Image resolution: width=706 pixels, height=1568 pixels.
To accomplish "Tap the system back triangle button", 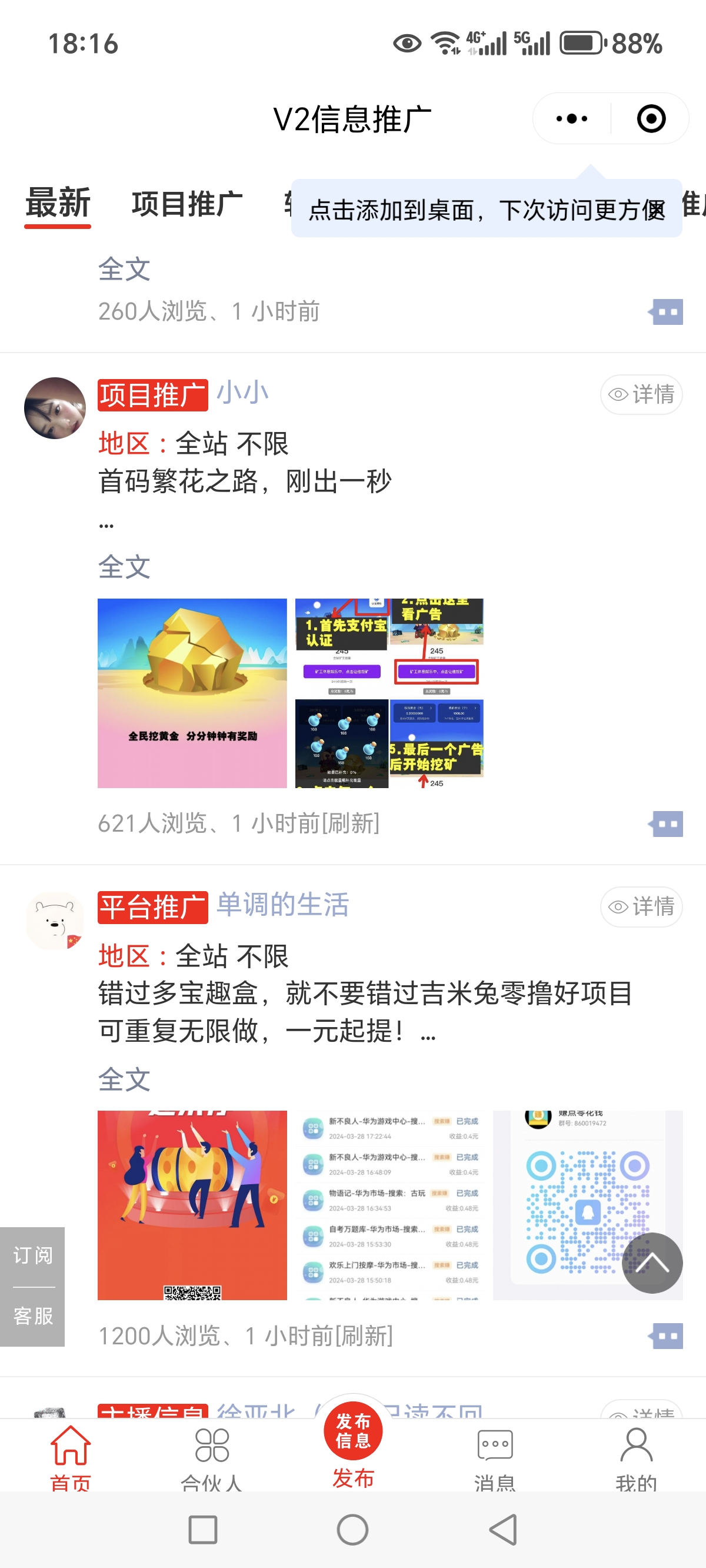I will coord(504,1530).
